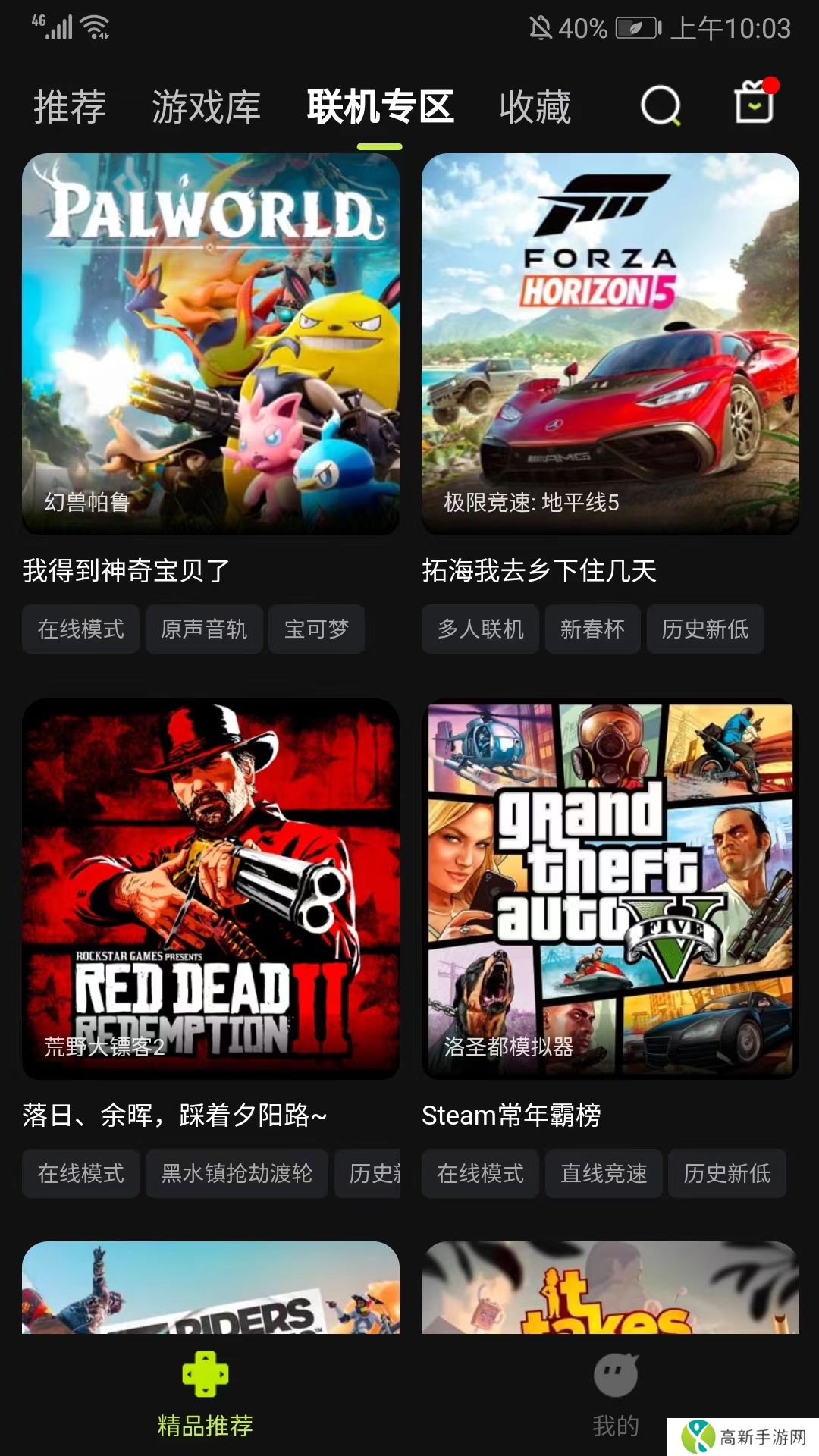Image resolution: width=819 pixels, height=1456 pixels.
Task: Open the Riders game card
Action: point(211,1289)
